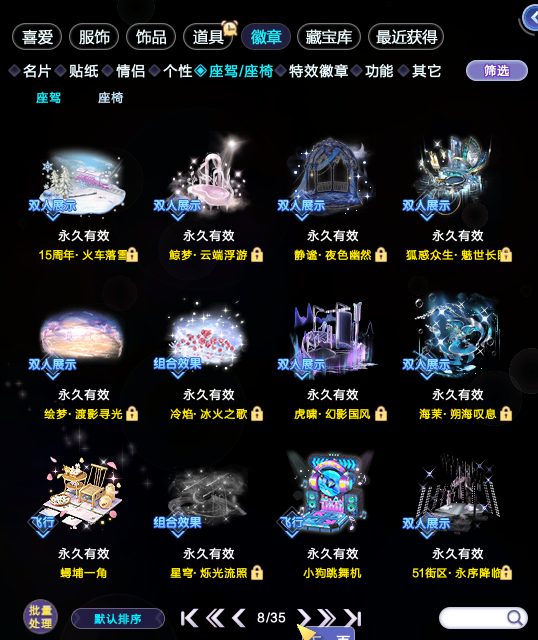This screenshot has width=538, height=640.
Task: Open the 道具 tab
Action: (x=208, y=37)
